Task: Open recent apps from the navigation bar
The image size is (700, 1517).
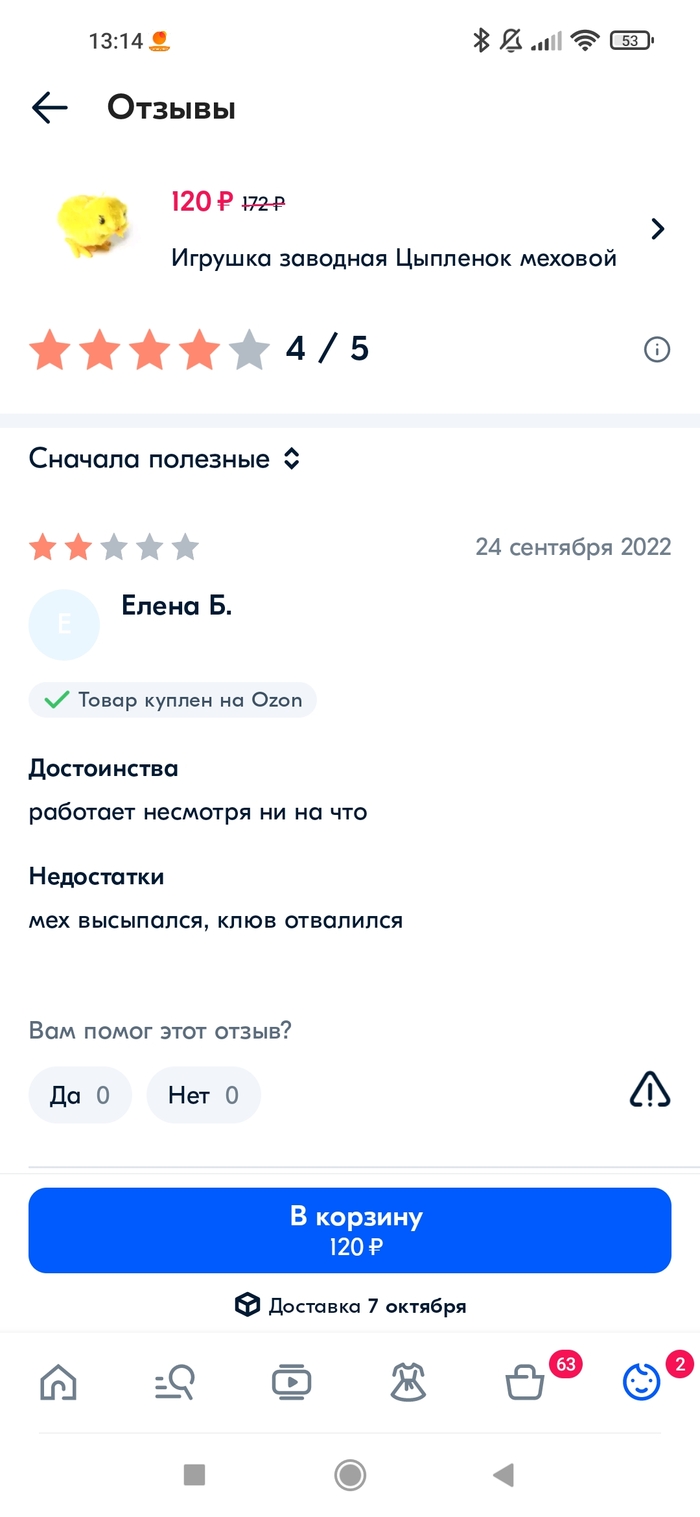Action: click(x=195, y=1474)
